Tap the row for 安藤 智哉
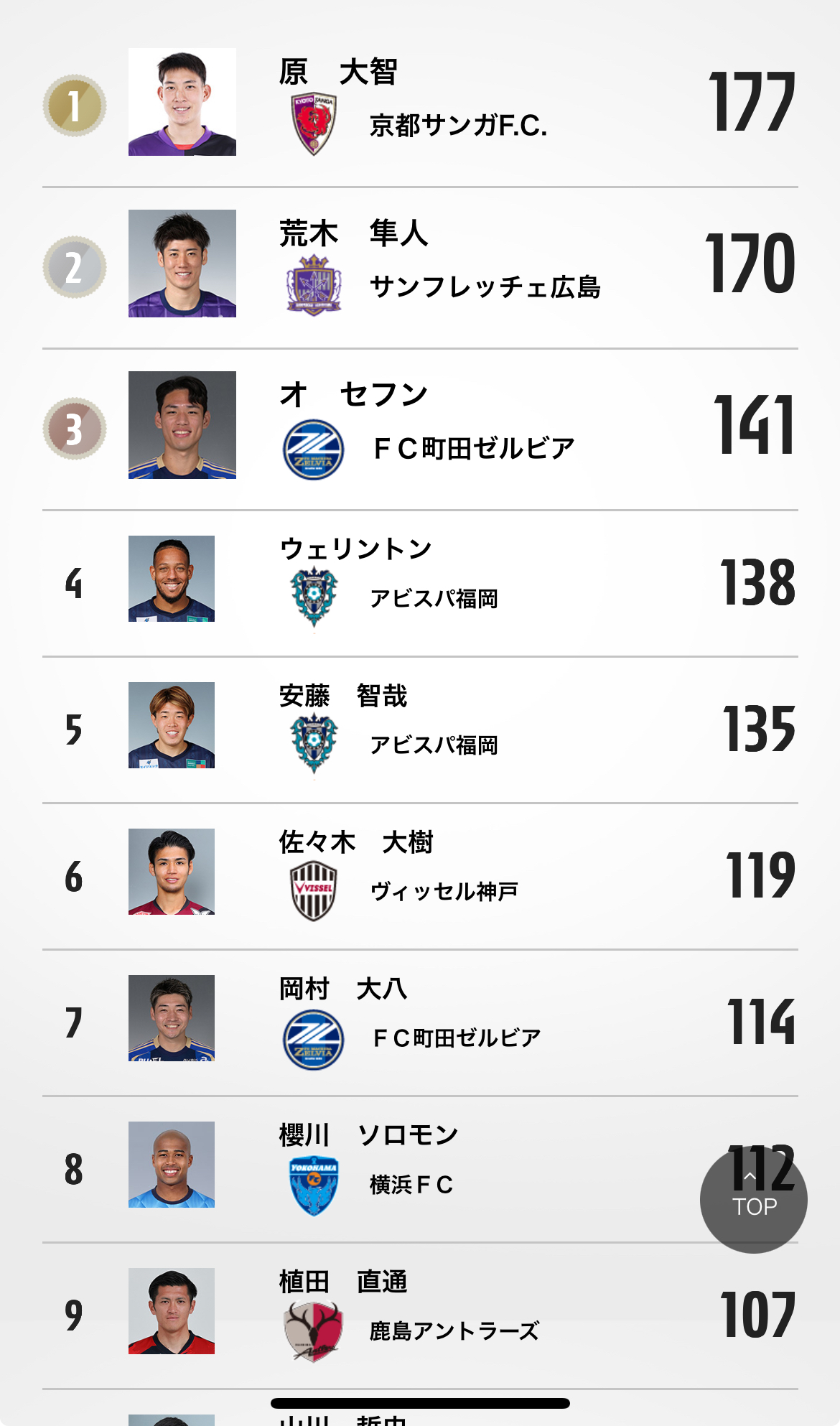 (x=420, y=730)
